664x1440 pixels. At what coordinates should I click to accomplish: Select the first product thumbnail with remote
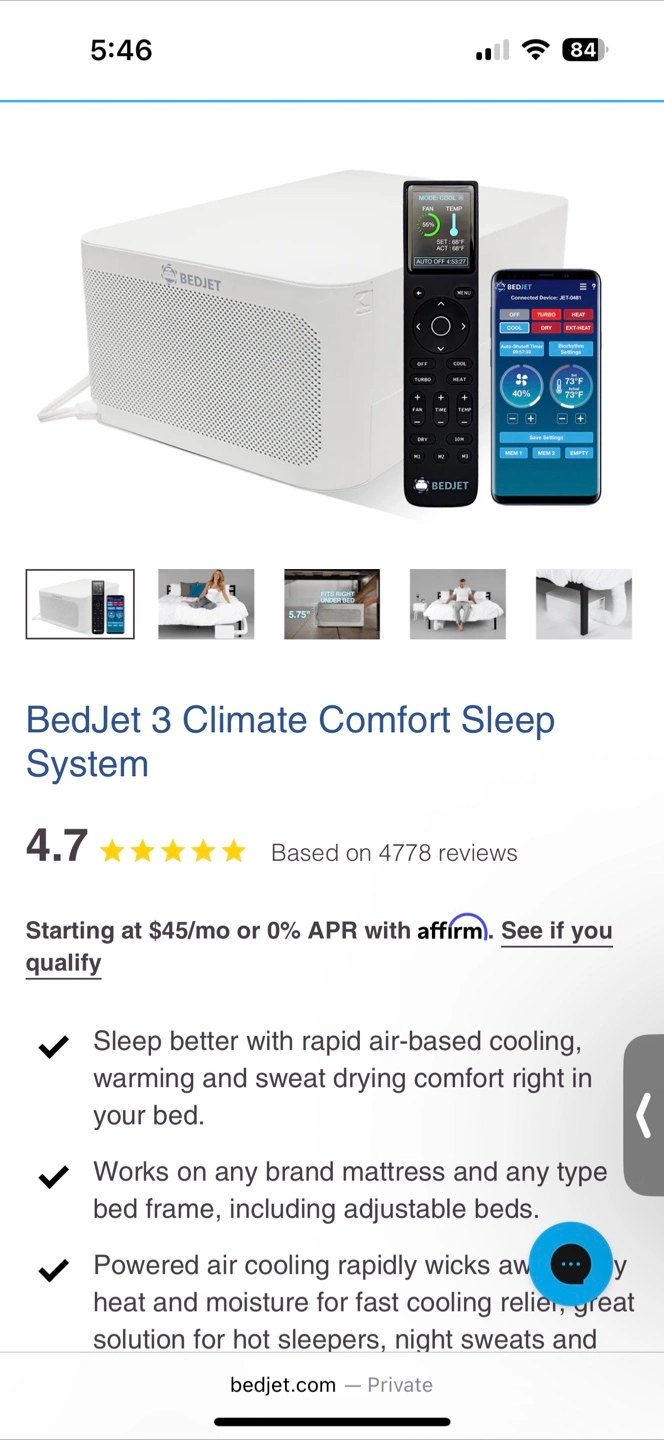[80, 604]
